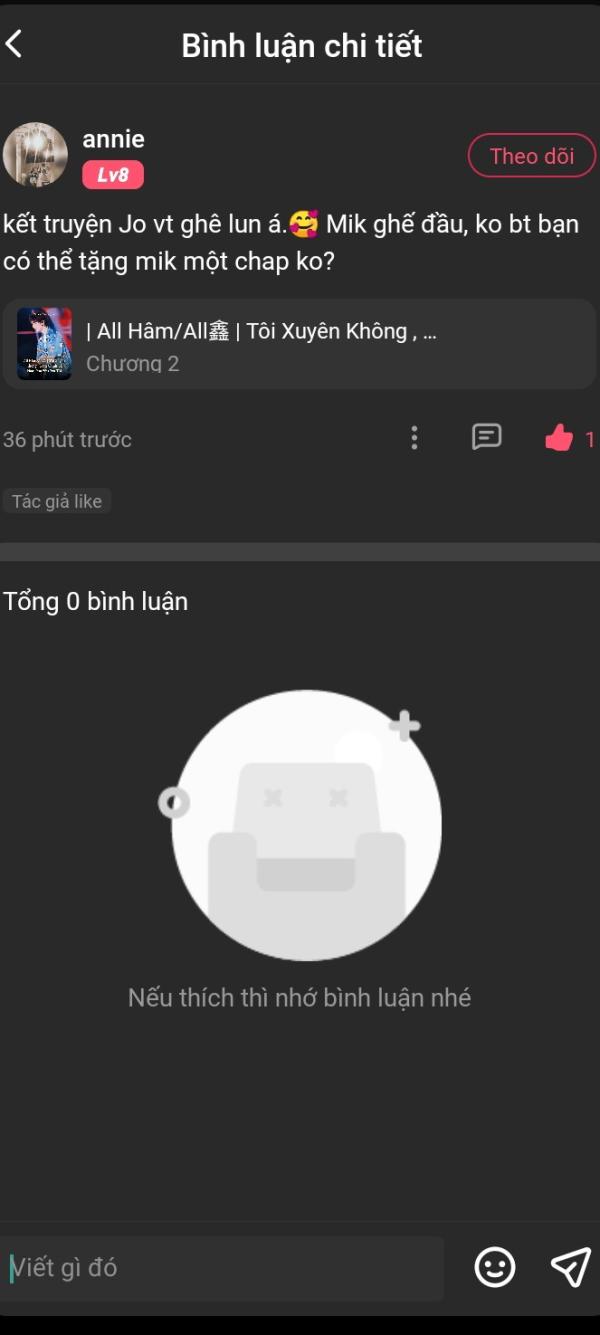Image resolution: width=600 pixels, height=1335 pixels.
Task: Open the emoji picker
Action: click(494, 1267)
